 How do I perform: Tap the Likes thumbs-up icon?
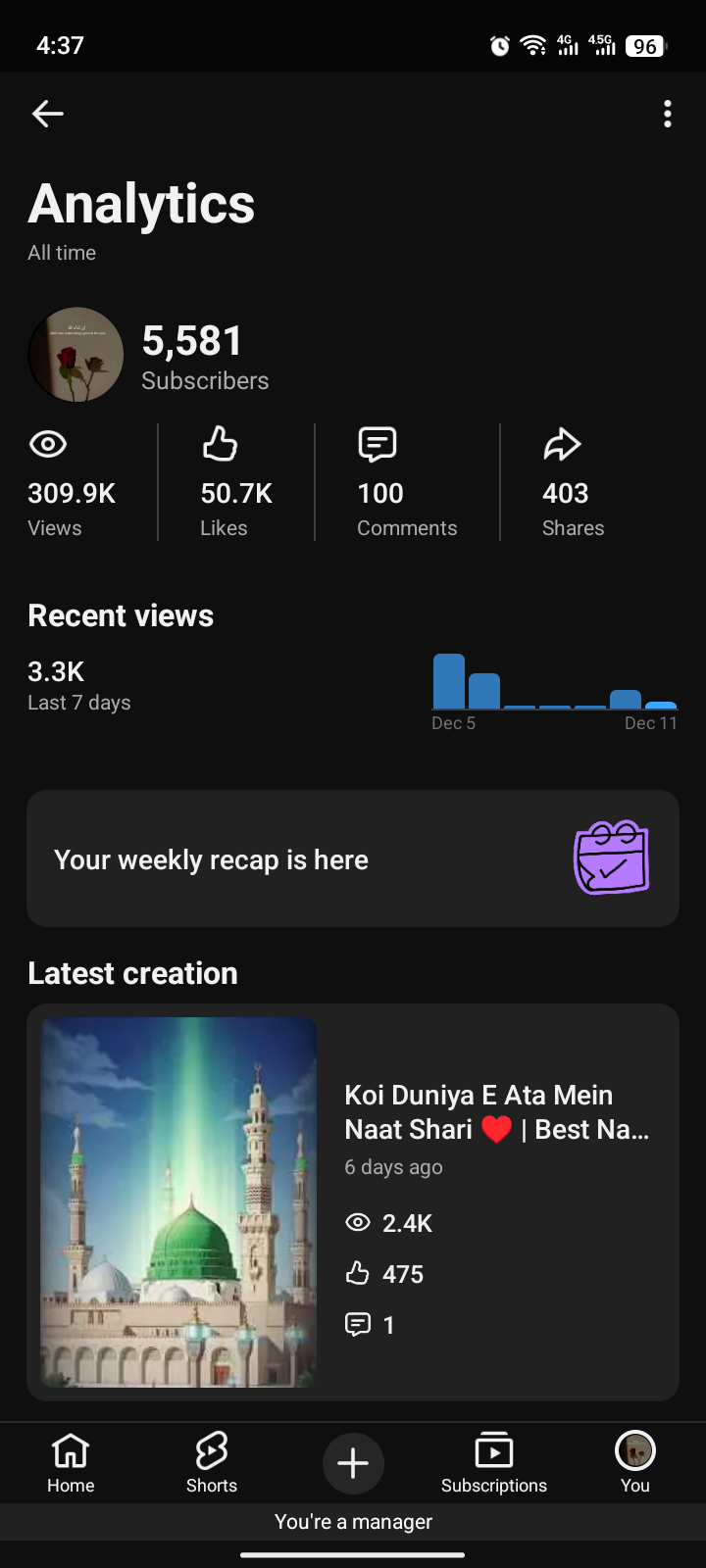[220, 444]
